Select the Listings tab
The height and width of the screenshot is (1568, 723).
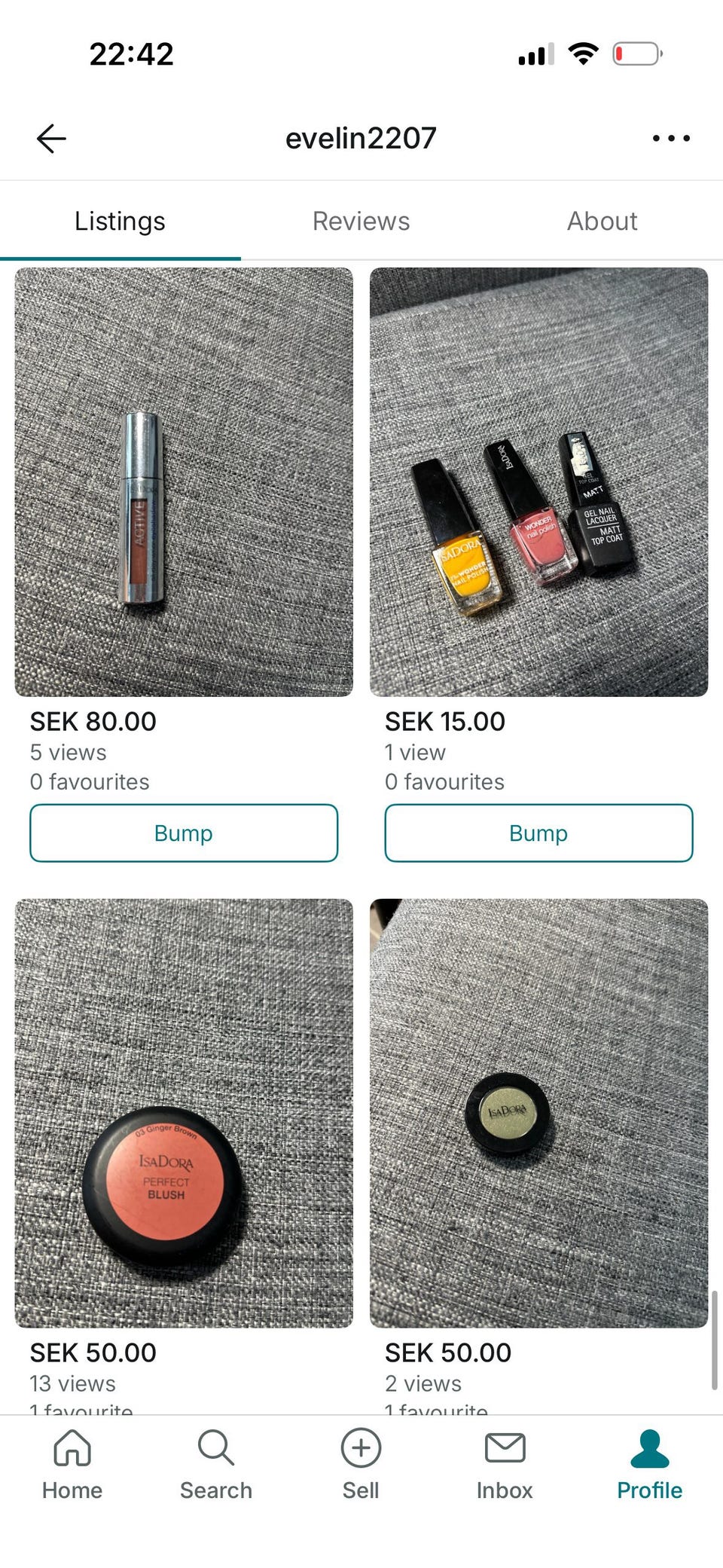120,222
